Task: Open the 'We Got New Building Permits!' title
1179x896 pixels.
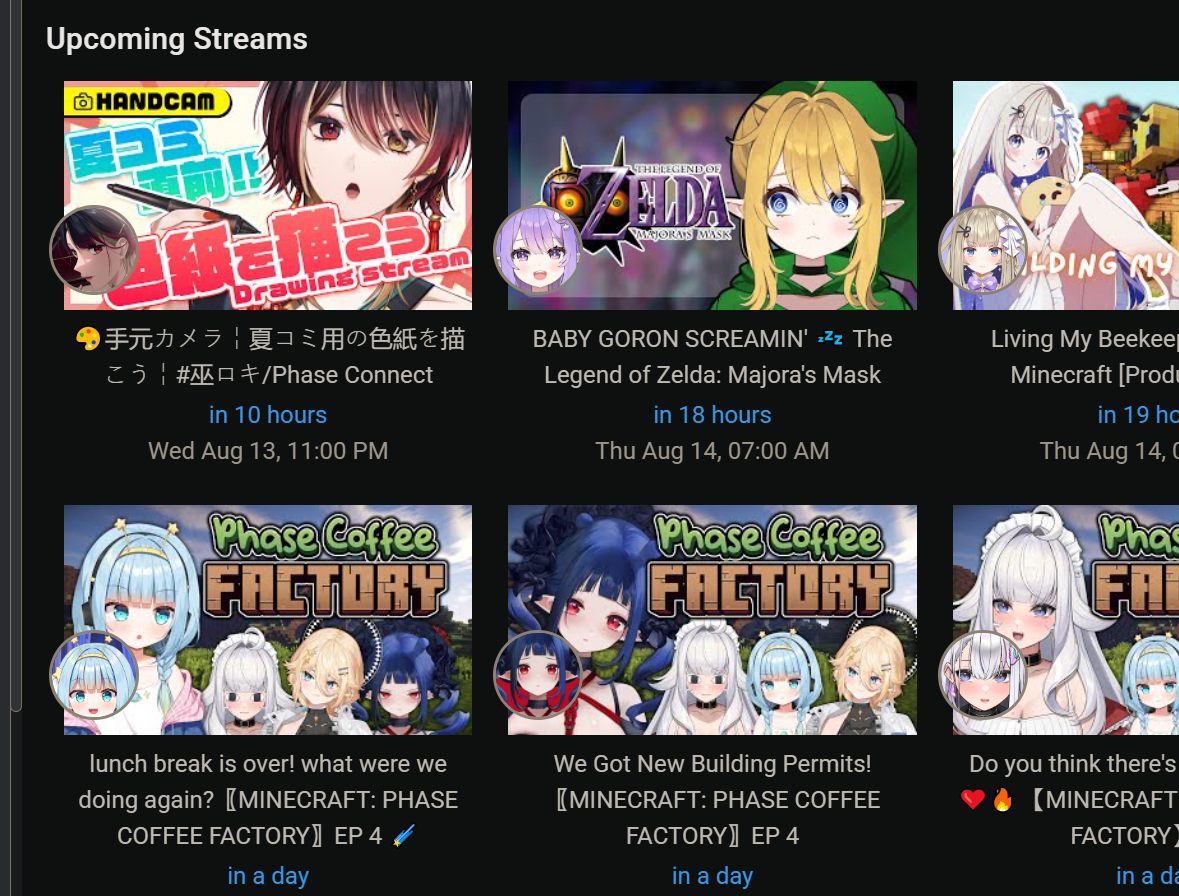Action: tap(712, 799)
